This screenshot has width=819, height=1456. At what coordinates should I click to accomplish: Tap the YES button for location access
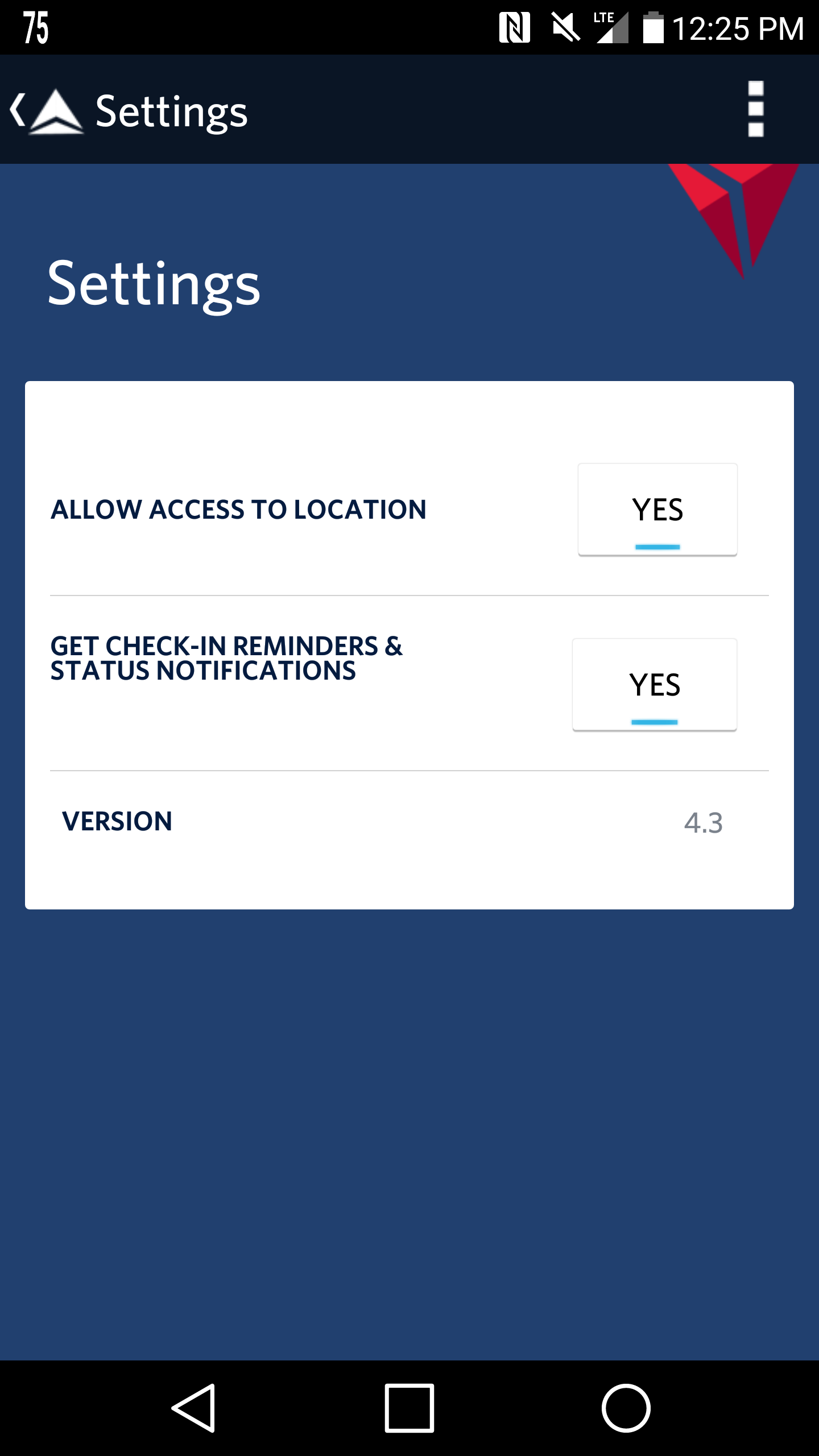pyautogui.click(x=657, y=509)
